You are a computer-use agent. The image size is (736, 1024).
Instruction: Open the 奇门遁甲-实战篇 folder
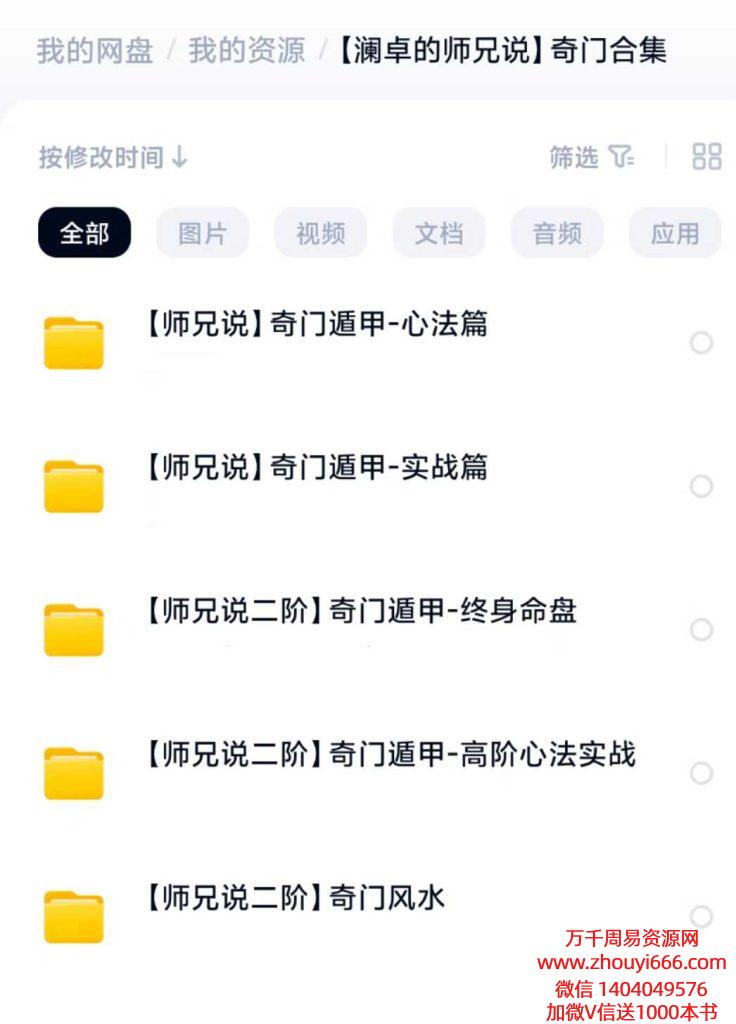tap(317, 467)
